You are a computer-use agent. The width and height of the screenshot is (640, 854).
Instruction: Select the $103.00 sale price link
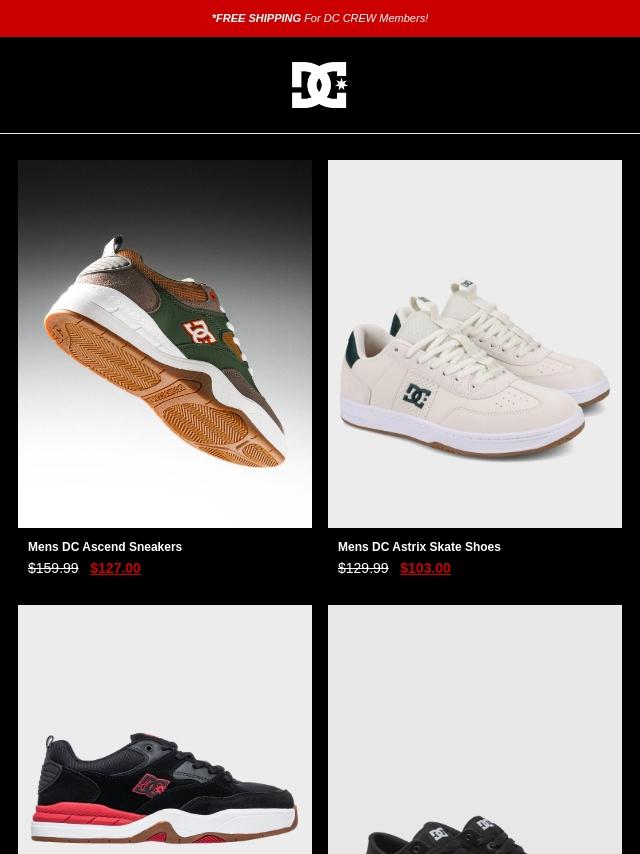pos(425,568)
